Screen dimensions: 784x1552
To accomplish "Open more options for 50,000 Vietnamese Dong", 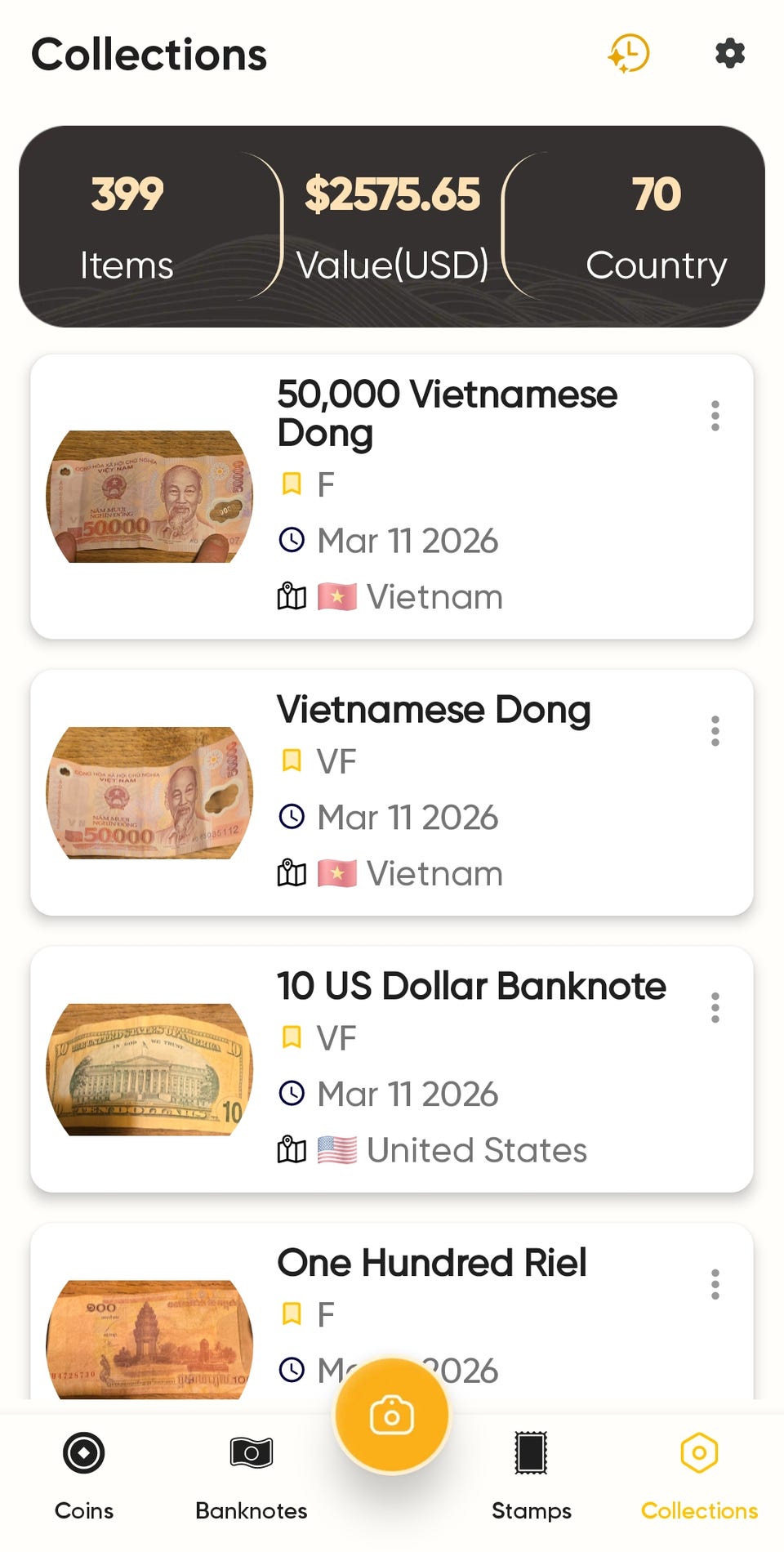I will pos(715,416).
